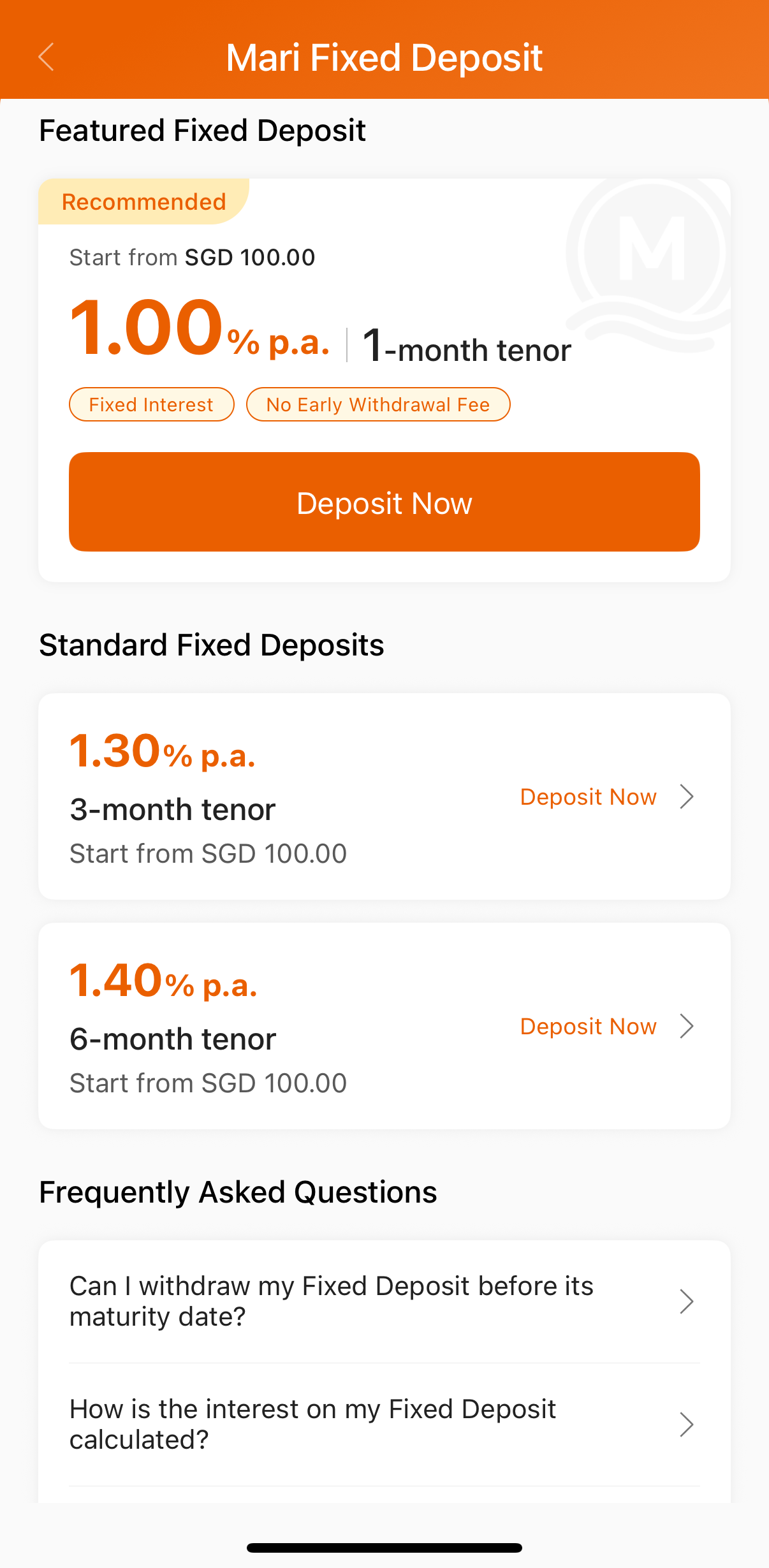769x1568 pixels.
Task: Open the 6-month tenor chevron arrow
Action: pos(687,1026)
